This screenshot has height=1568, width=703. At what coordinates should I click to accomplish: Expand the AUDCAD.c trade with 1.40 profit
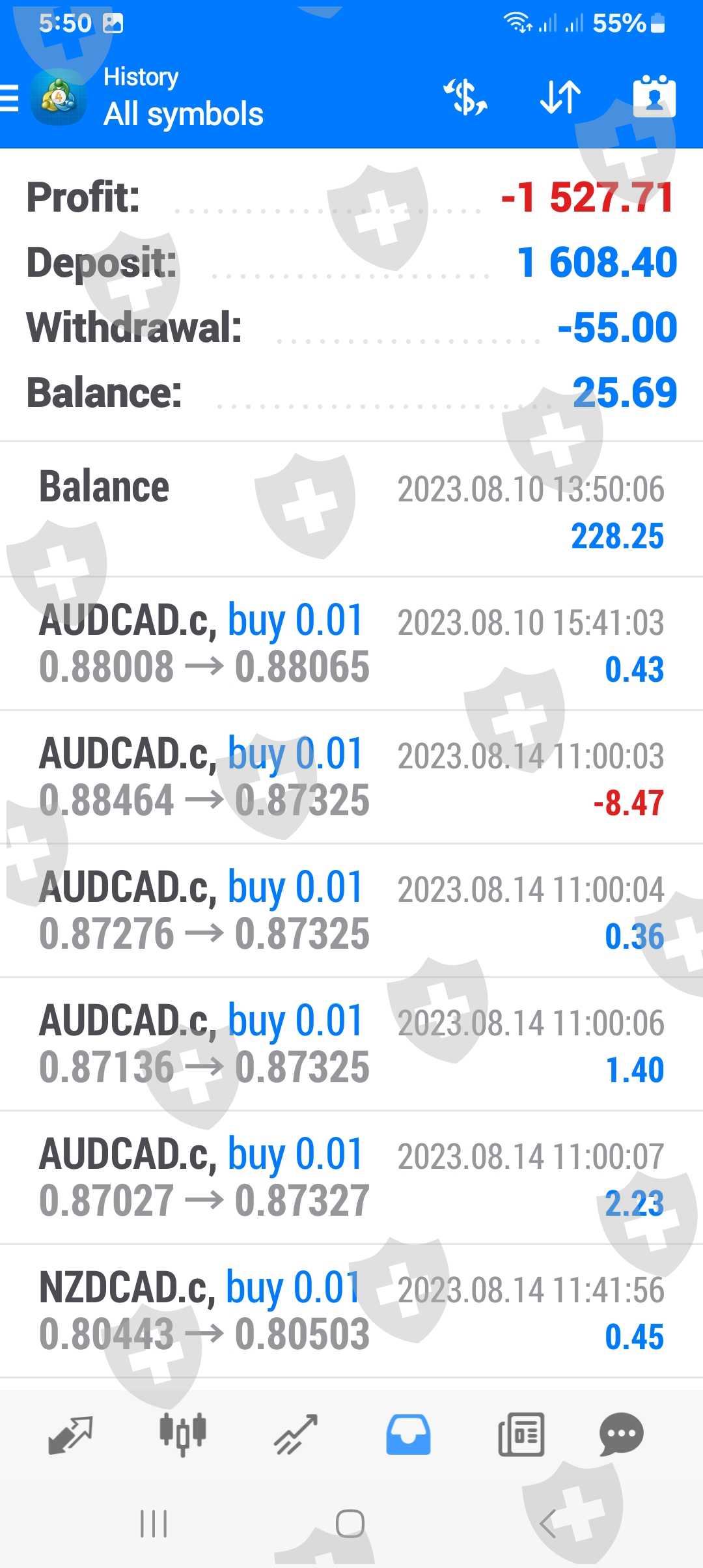351,1044
